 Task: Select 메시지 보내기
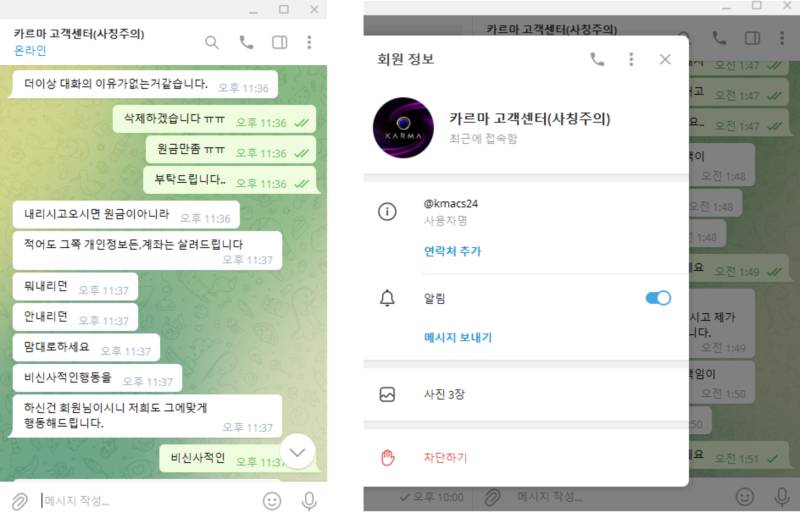pos(458,337)
